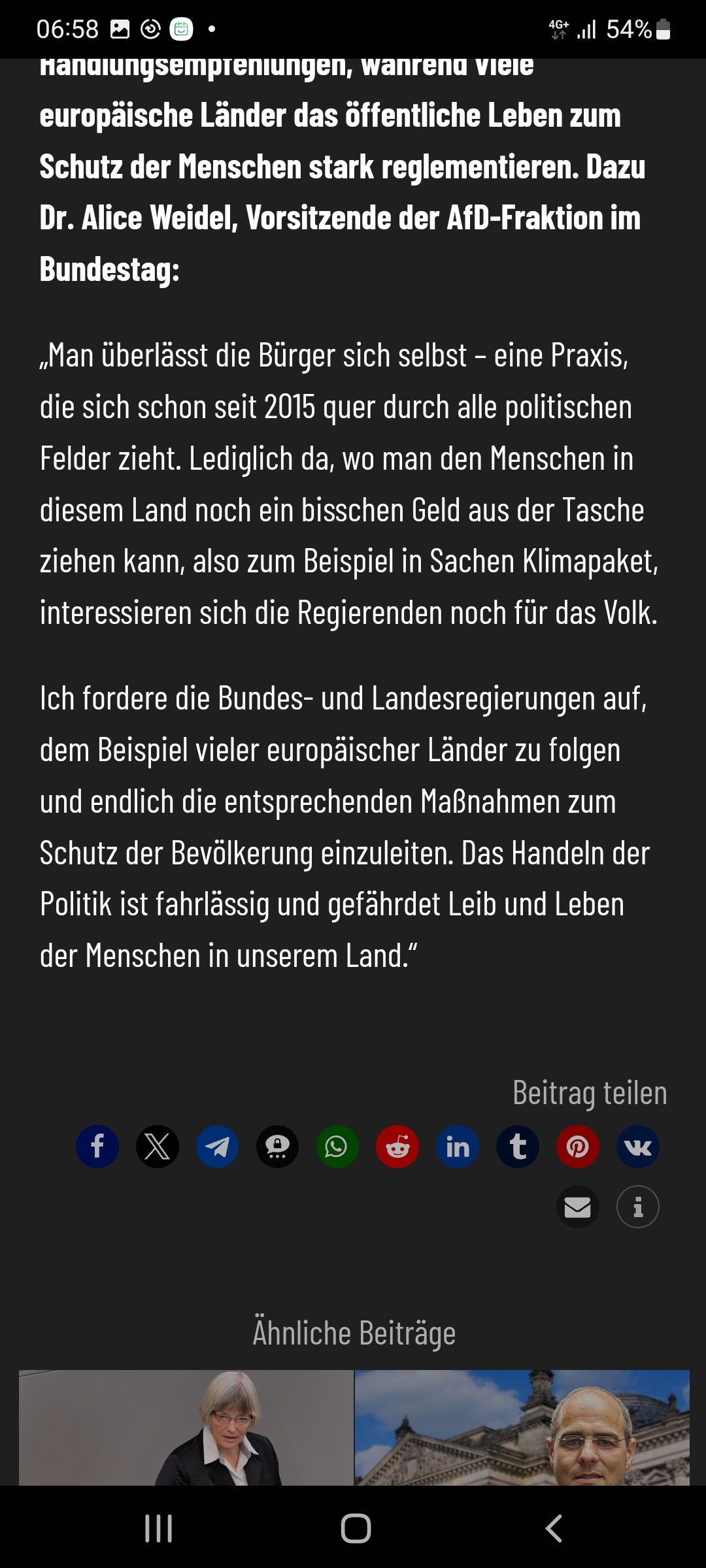This screenshot has width=706, height=1568.
Task: Share this post on Tumblr
Action: (x=518, y=1147)
